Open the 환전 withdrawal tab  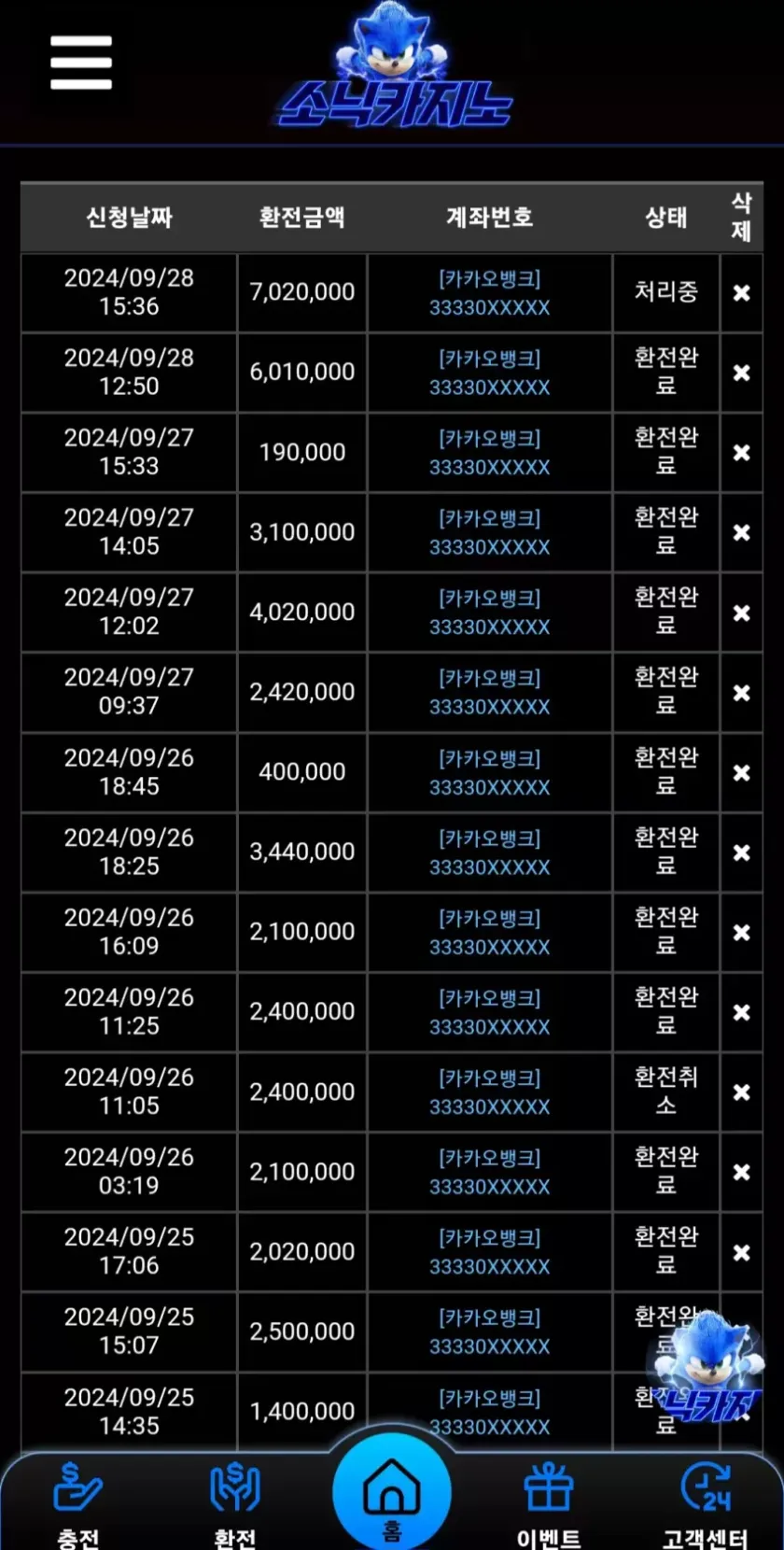[x=234, y=1505]
